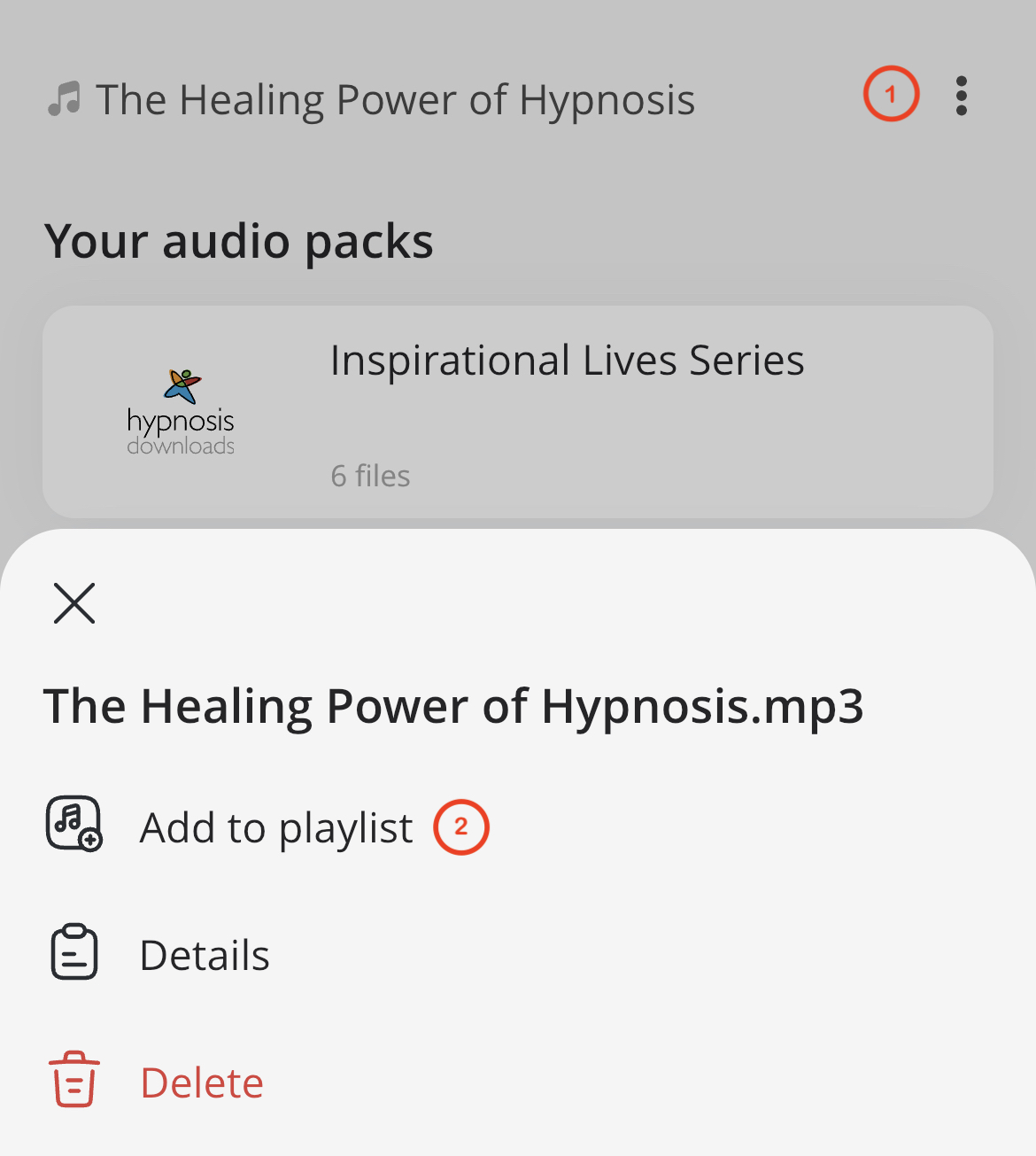Delete The Healing Power of Hypnosis.mp3
The width and height of the screenshot is (1036, 1156).
coord(202,1082)
